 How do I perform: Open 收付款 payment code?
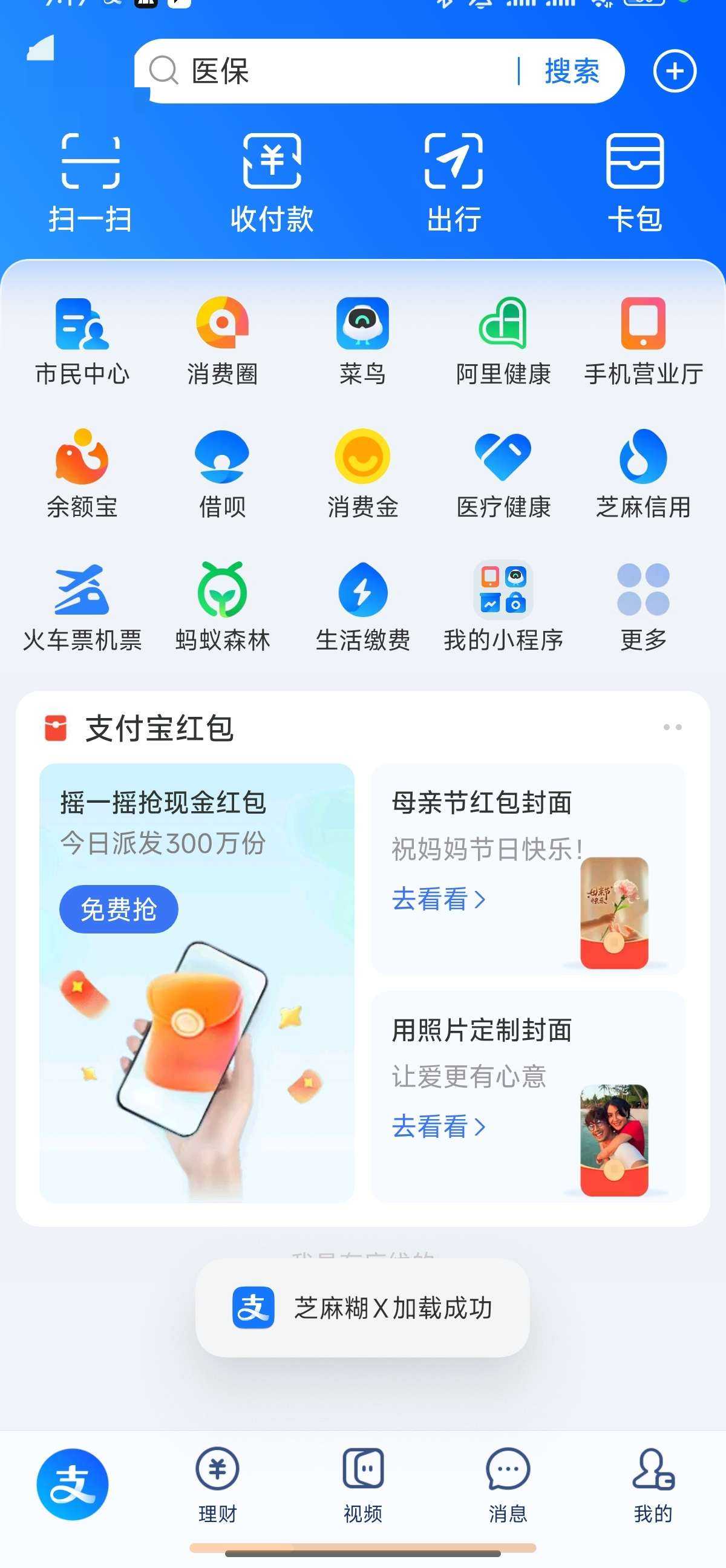[272, 182]
